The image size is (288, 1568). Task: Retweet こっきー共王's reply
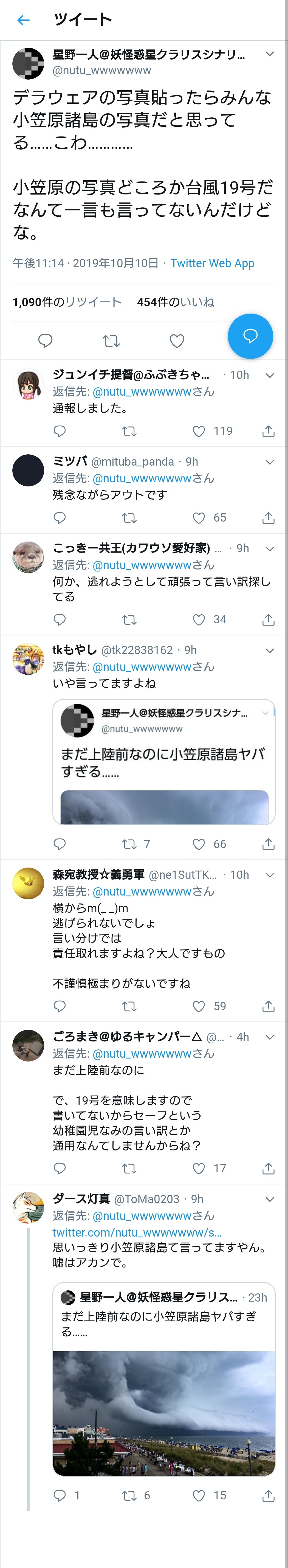click(129, 620)
